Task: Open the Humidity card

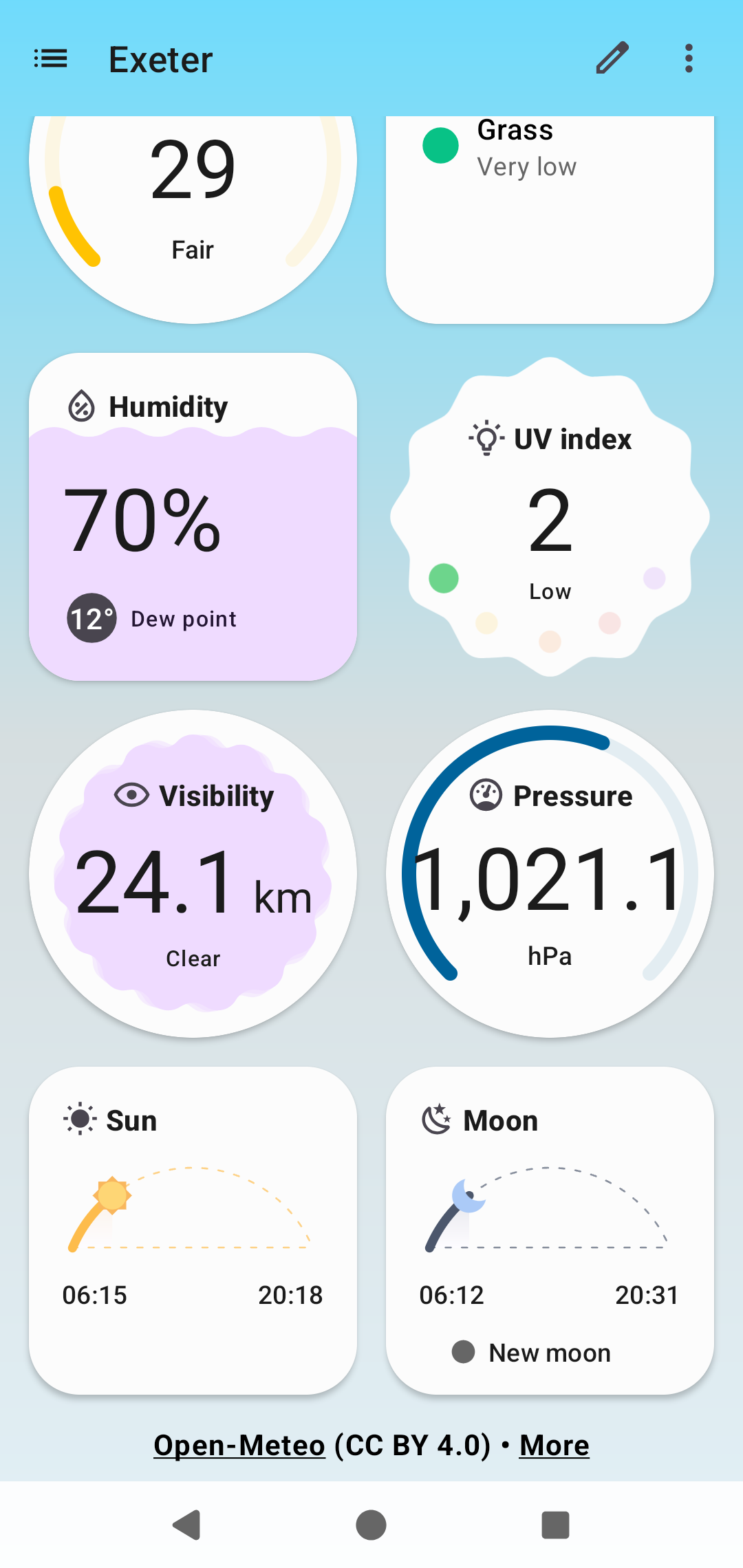Action: (x=193, y=517)
